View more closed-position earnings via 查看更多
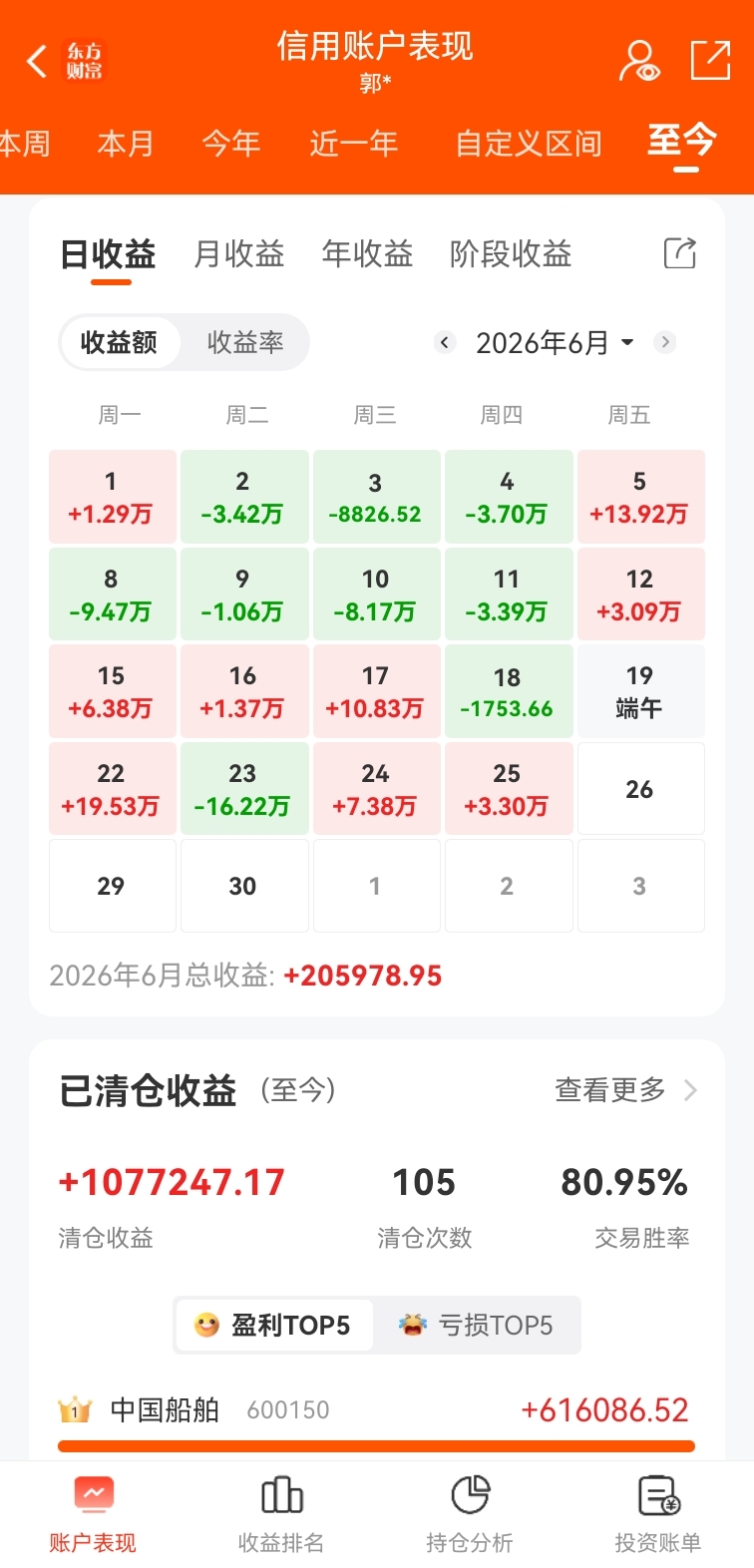Screen dimensions: 754x1568 626,1090
